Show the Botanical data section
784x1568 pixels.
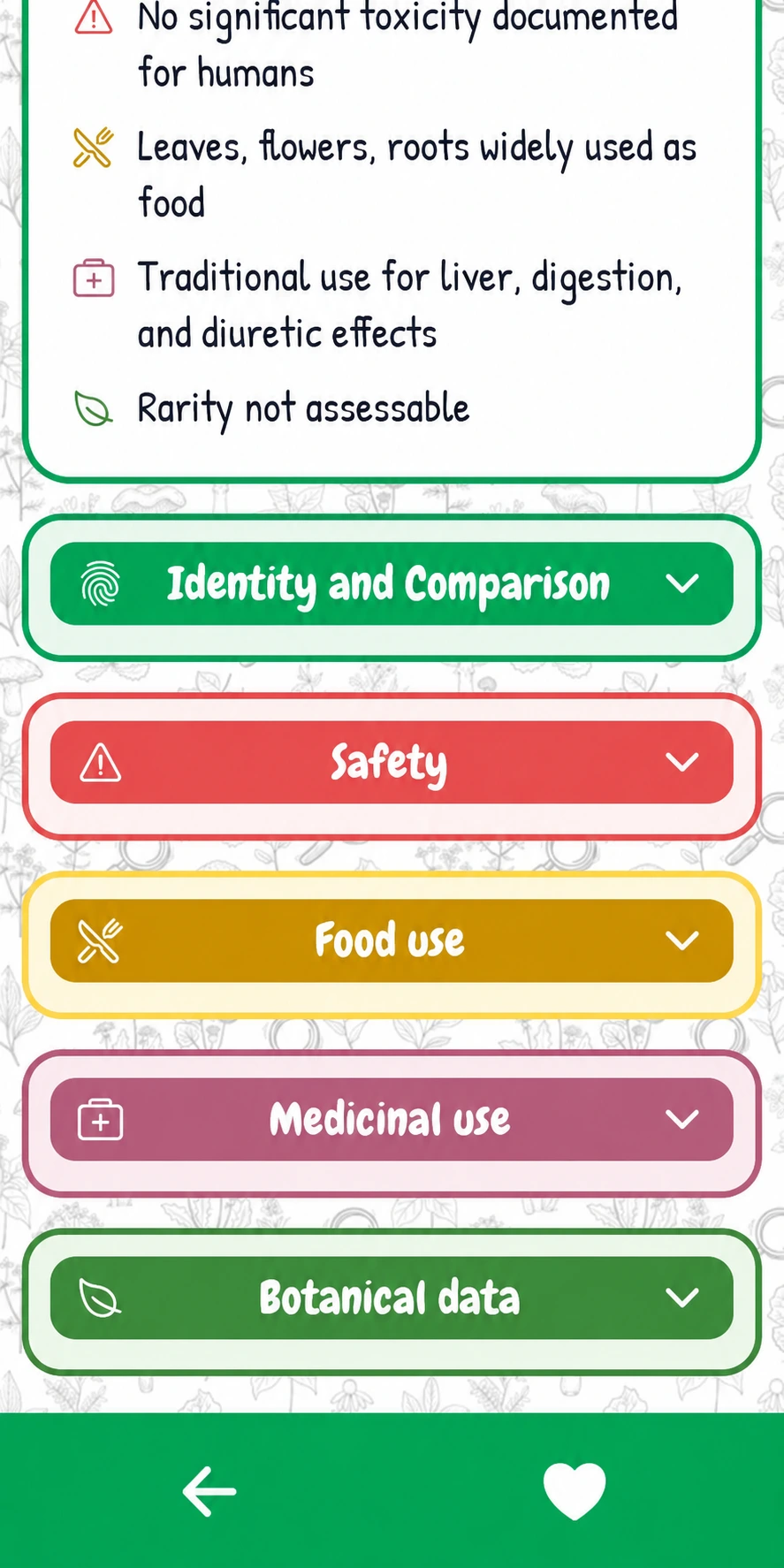click(392, 1298)
